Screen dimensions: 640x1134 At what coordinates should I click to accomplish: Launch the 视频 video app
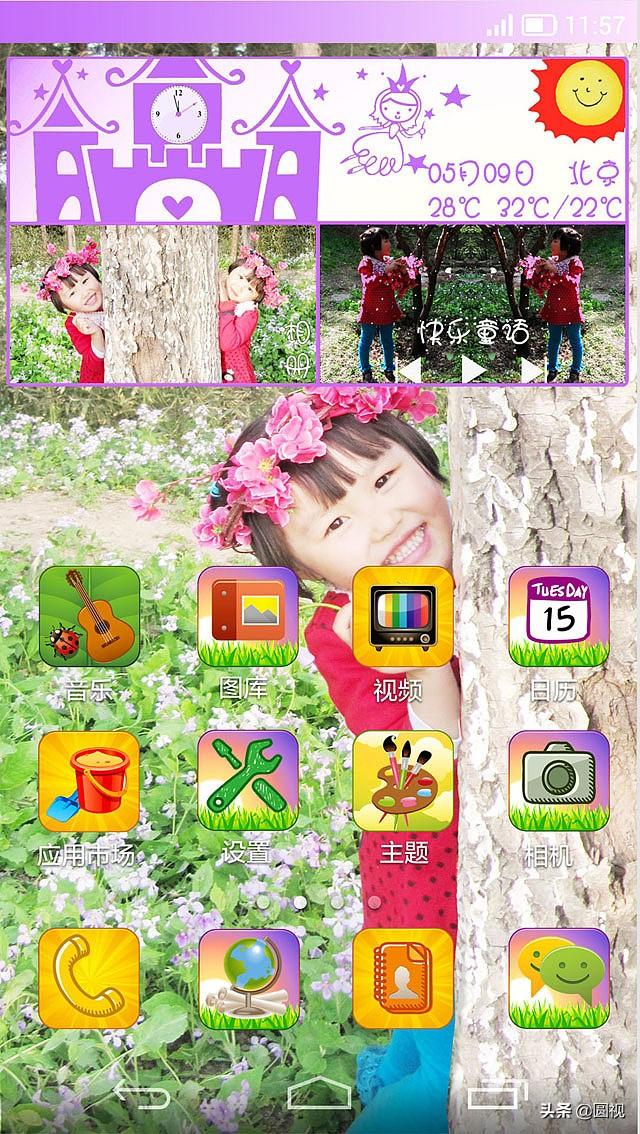(403, 616)
